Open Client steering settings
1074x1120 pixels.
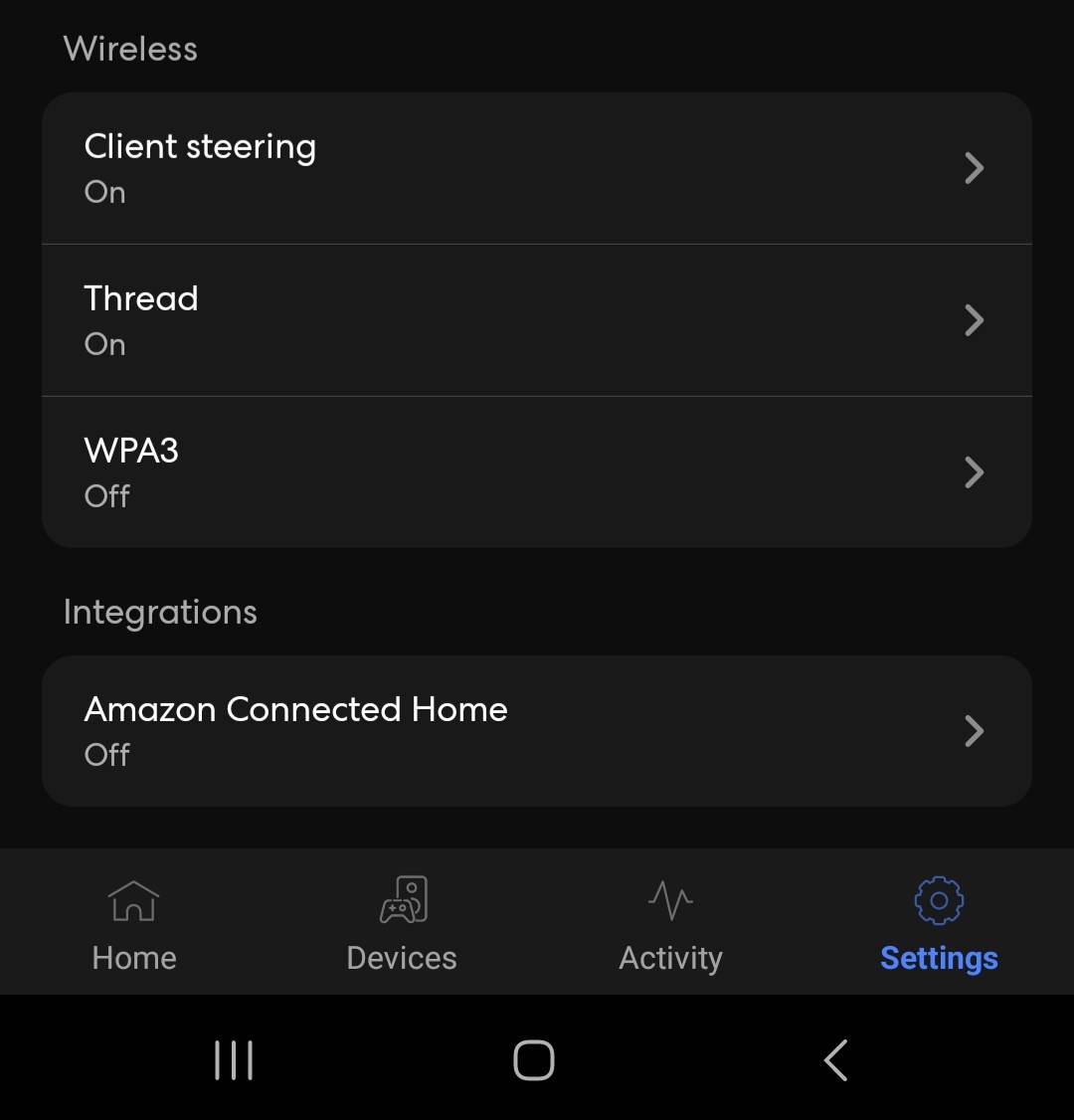(x=537, y=168)
